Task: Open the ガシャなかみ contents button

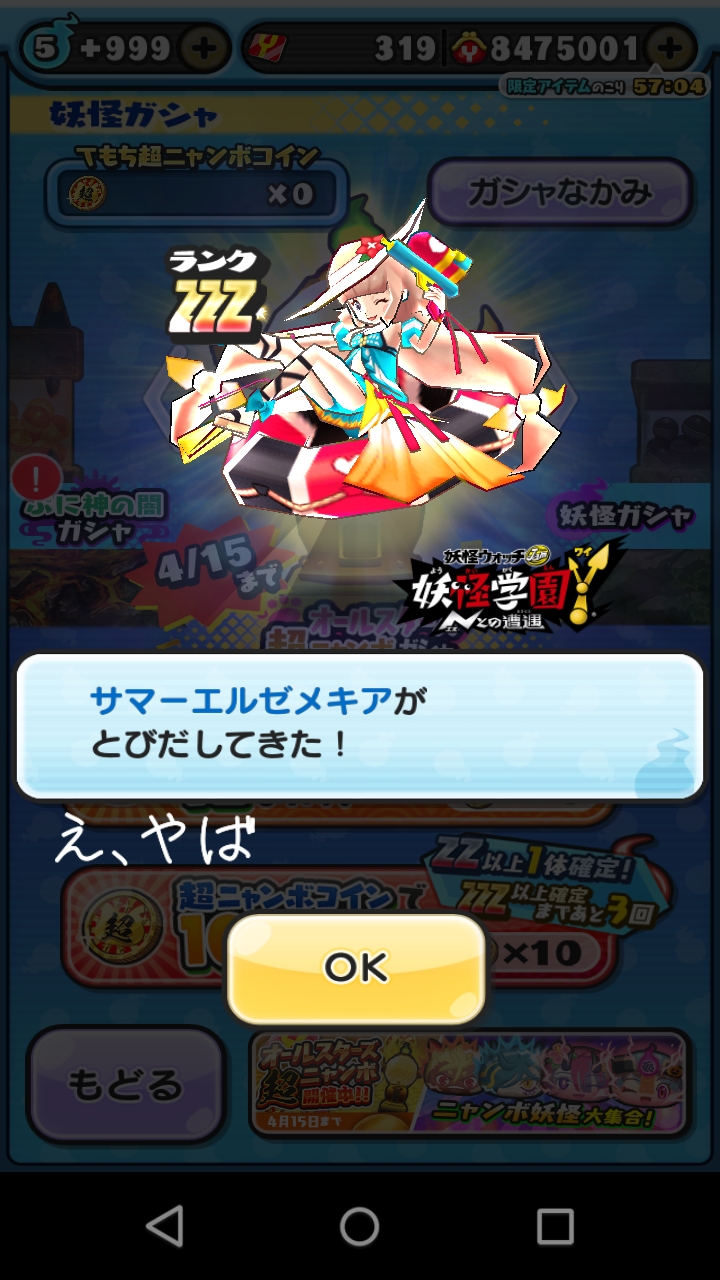Action: (x=560, y=192)
